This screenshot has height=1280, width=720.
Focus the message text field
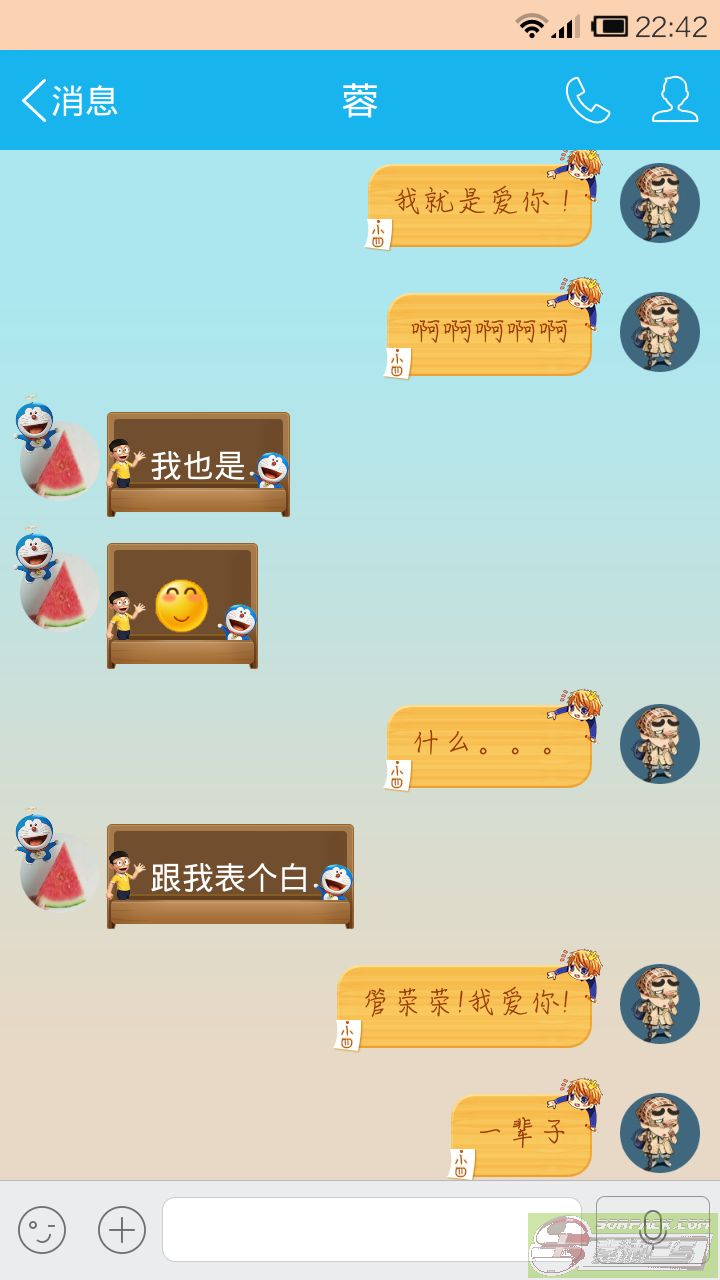click(372, 1230)
